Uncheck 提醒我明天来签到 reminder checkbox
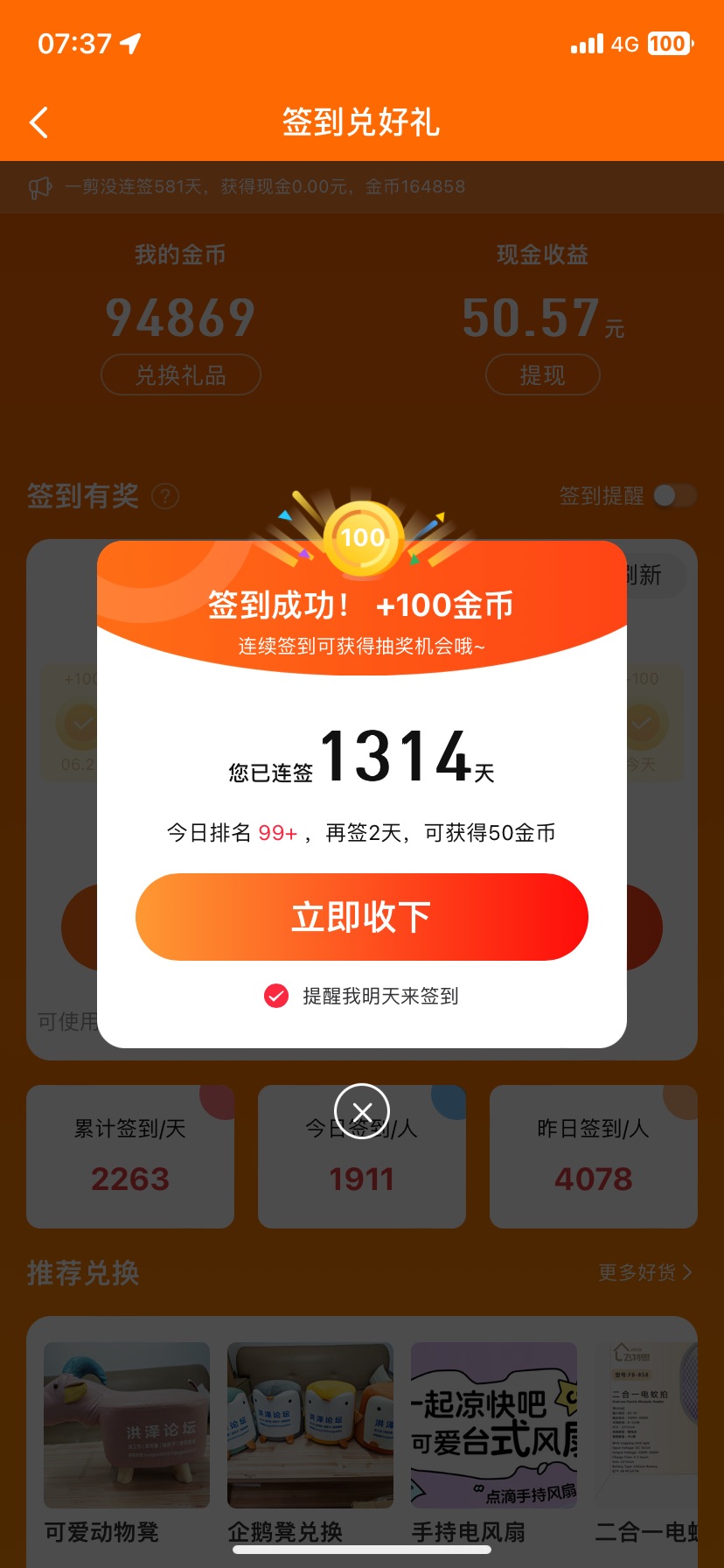This screenshot has width=724, height=1568. (x=276, y=996)
